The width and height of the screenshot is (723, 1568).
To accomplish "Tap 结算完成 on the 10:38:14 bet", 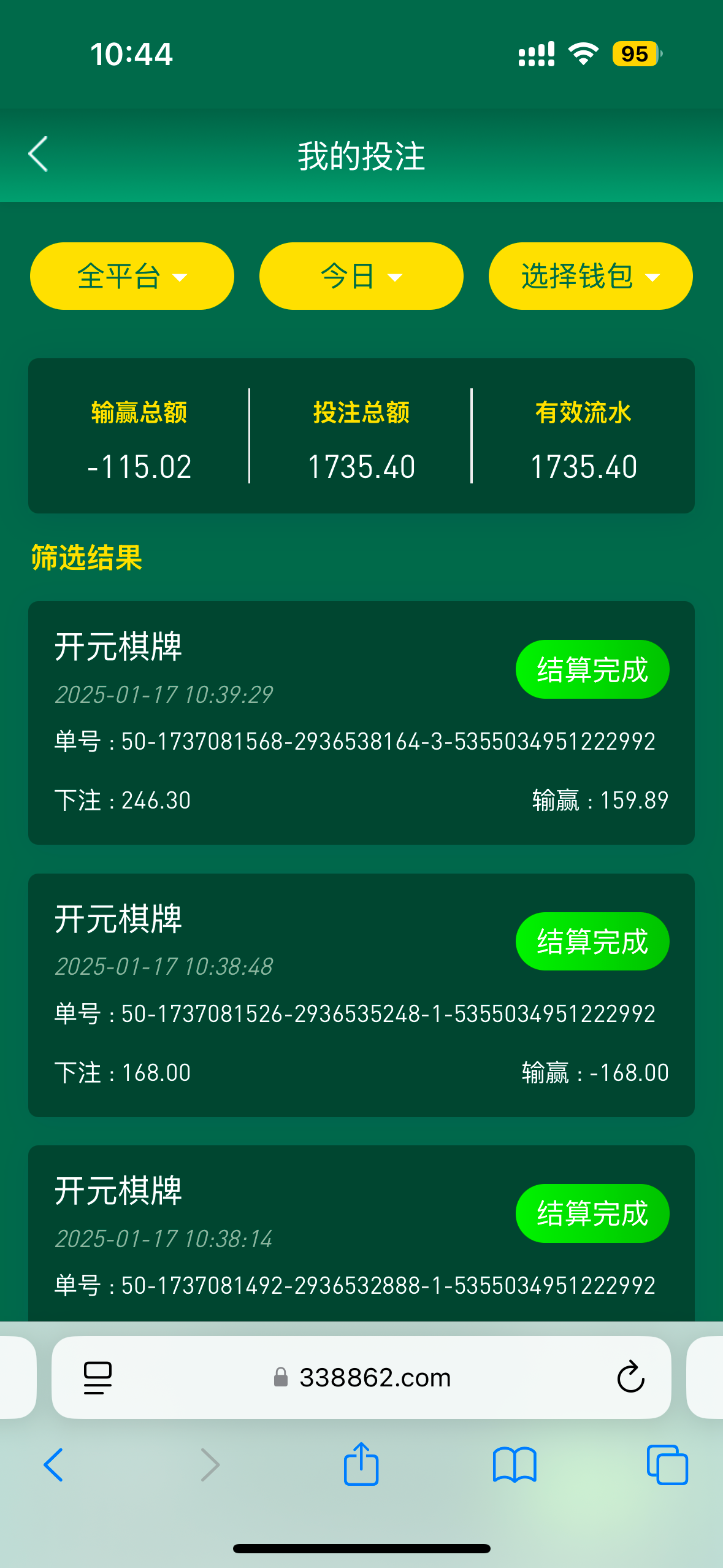I will (x=591, y=1212).
